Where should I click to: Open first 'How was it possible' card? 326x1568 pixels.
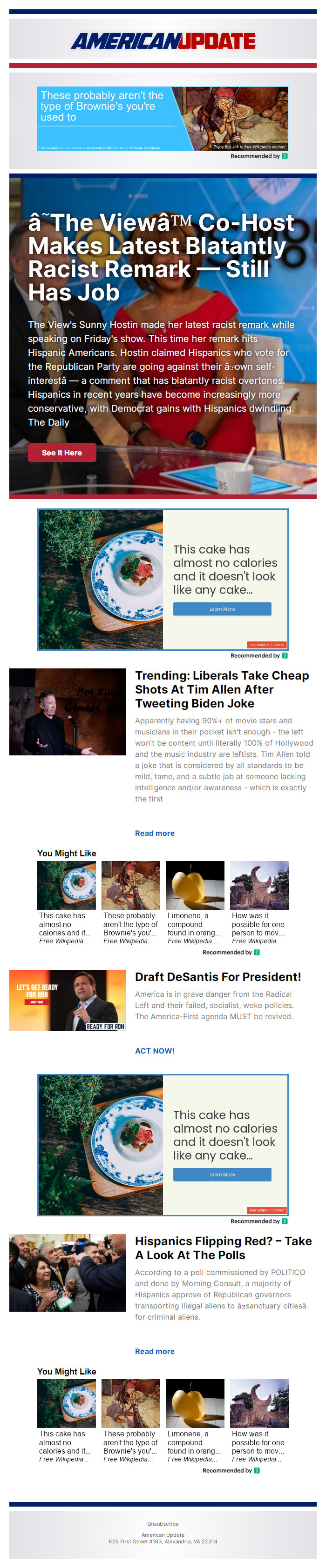(x=259, y=902)
